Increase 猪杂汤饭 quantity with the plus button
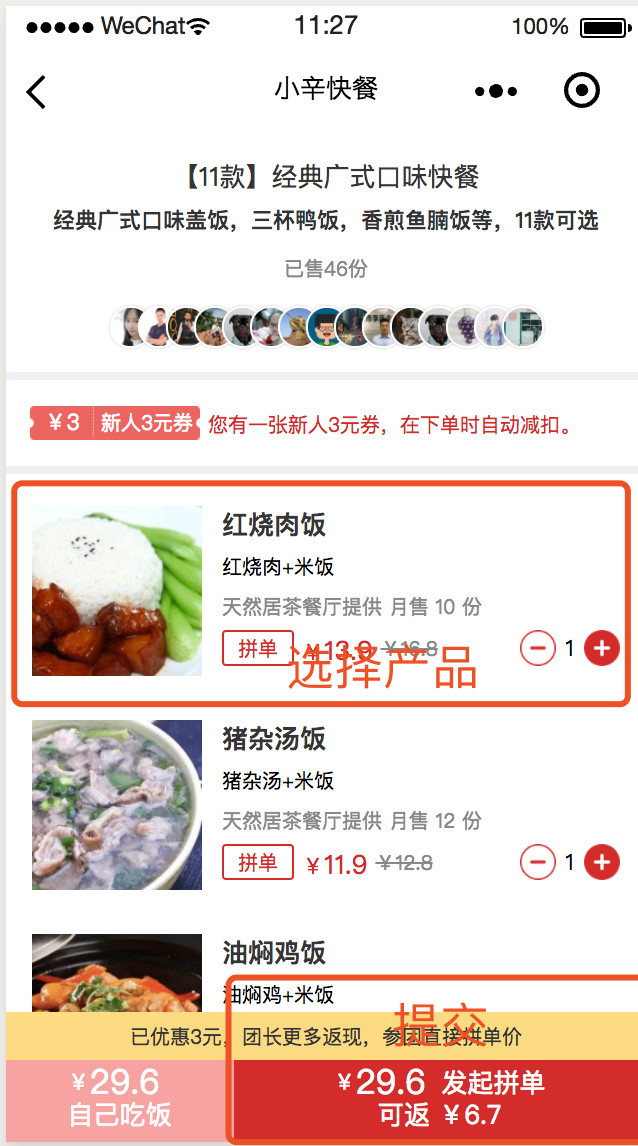 pyautogui.click(x=601, y=861)
